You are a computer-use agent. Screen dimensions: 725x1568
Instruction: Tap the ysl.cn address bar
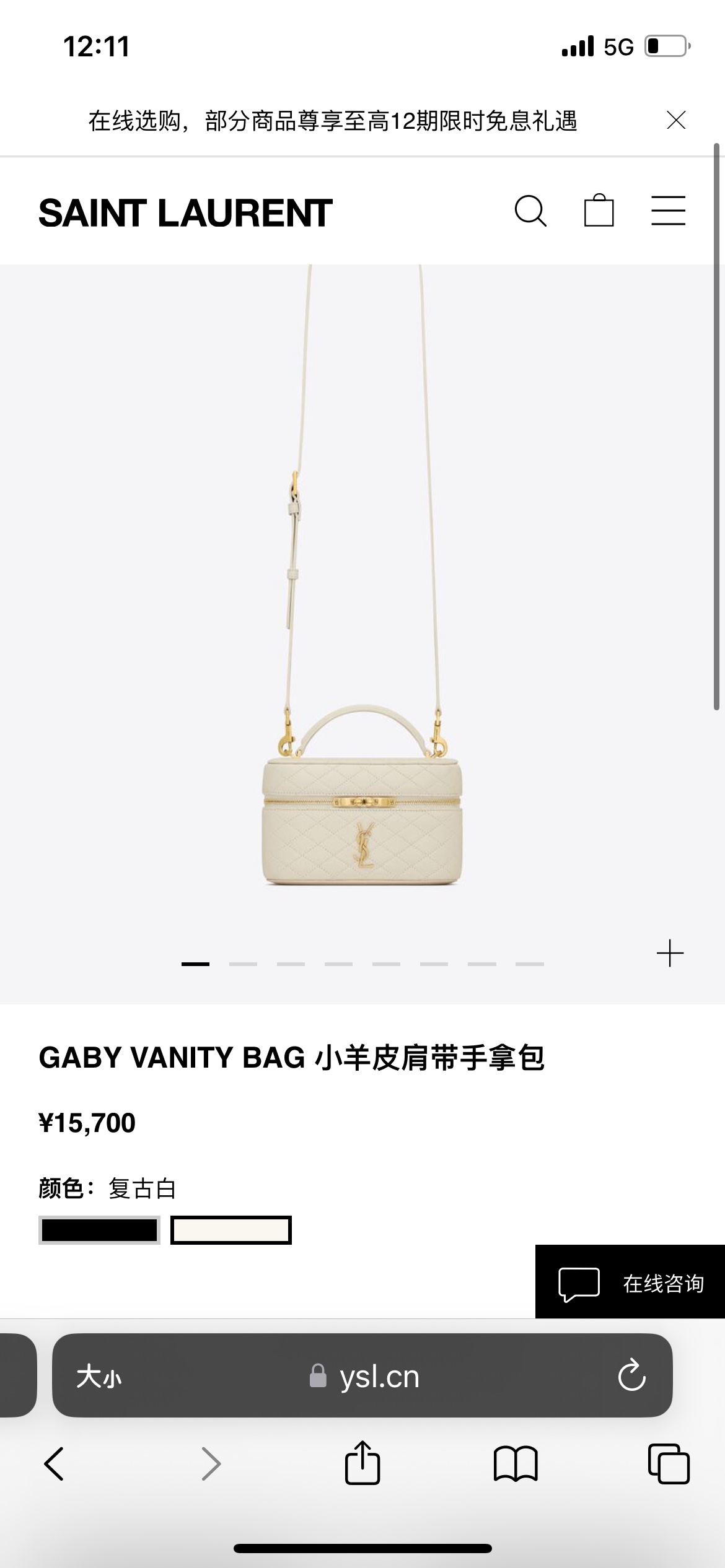coord(364,1377)
